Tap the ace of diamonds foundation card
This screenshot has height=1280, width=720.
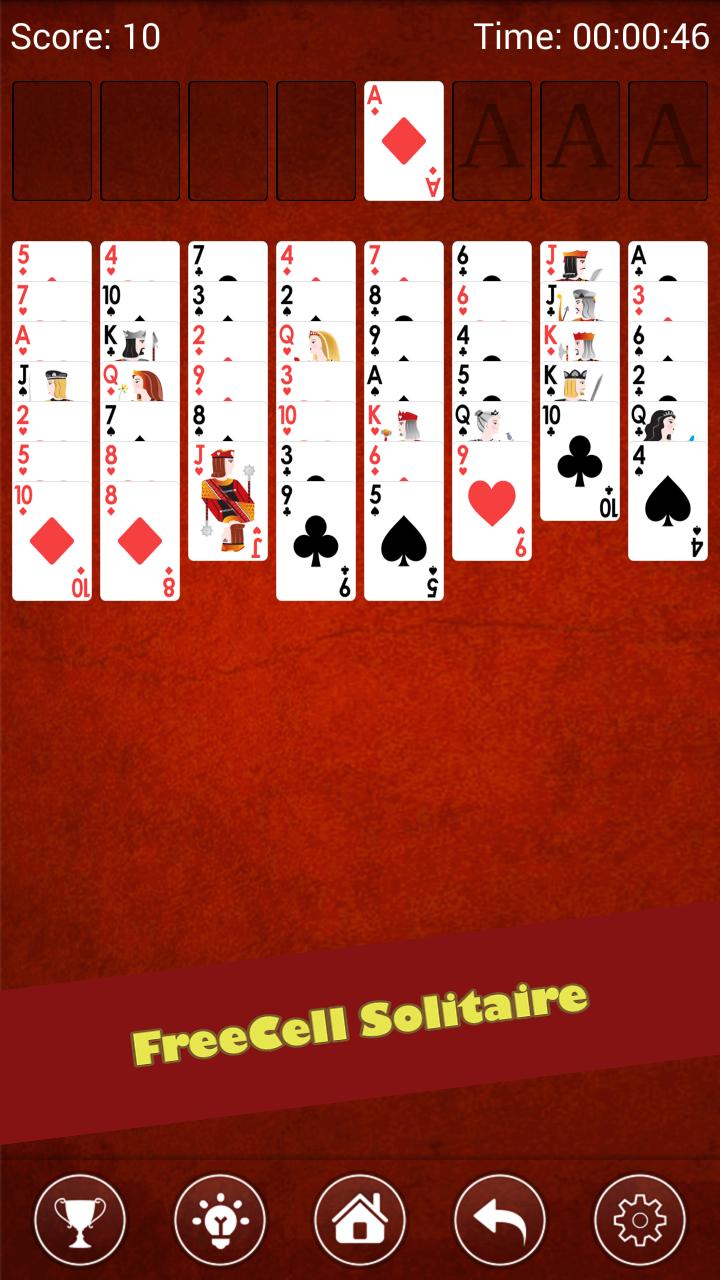click(404, 141)
